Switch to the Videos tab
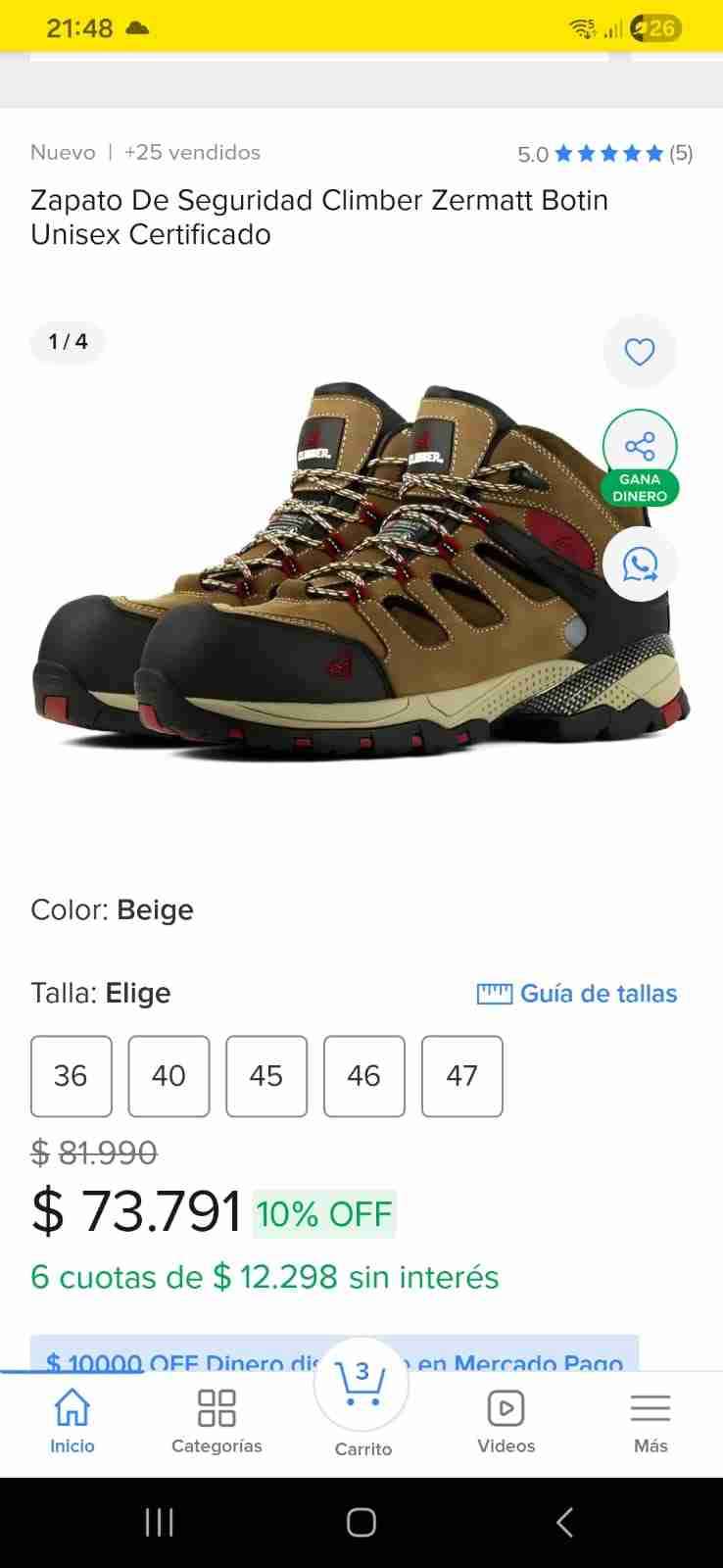Viewport: 723px width, 1568px height. tap(506, 1421)
